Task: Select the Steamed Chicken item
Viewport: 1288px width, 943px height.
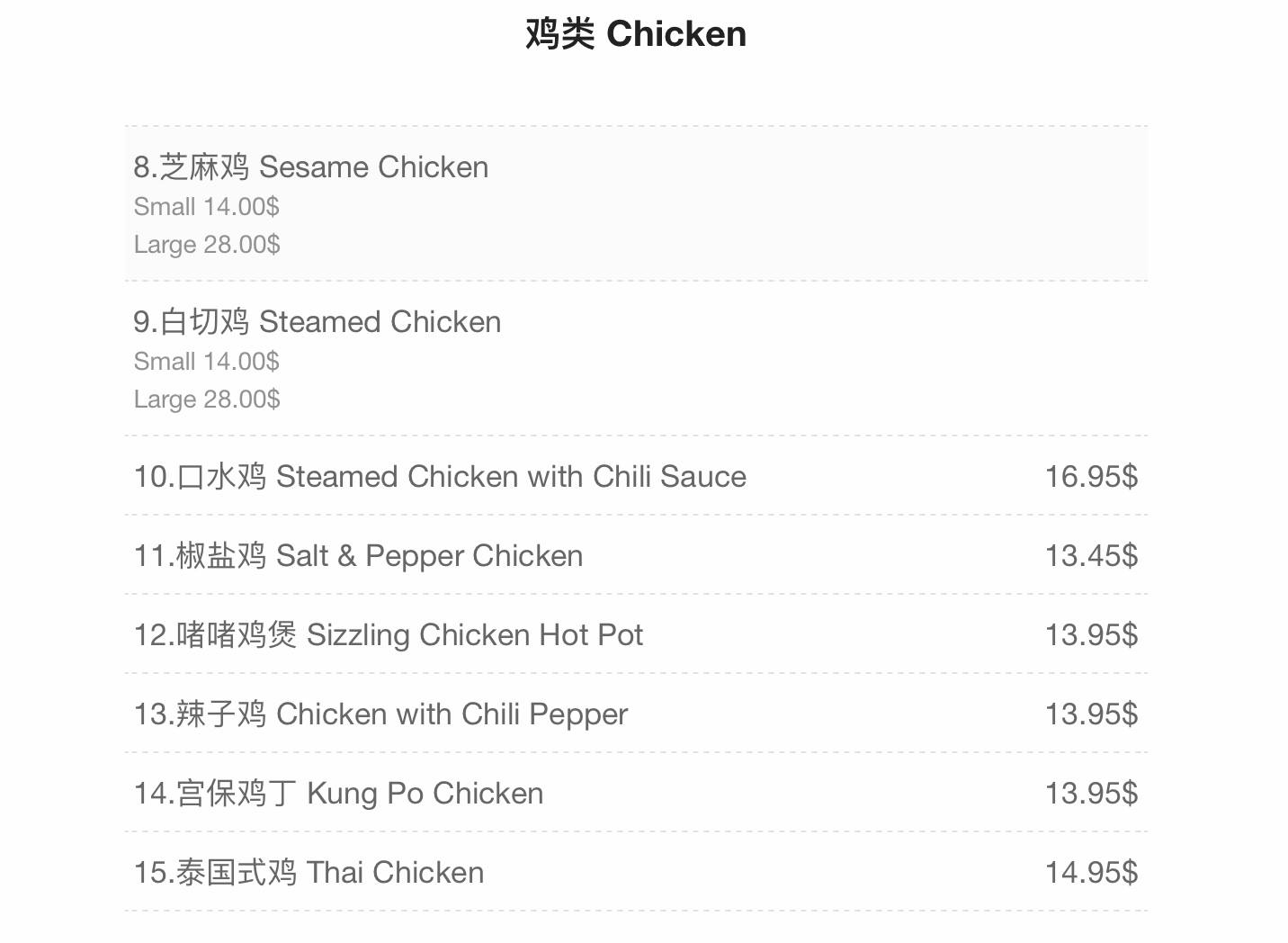Action: coord(318,322)
